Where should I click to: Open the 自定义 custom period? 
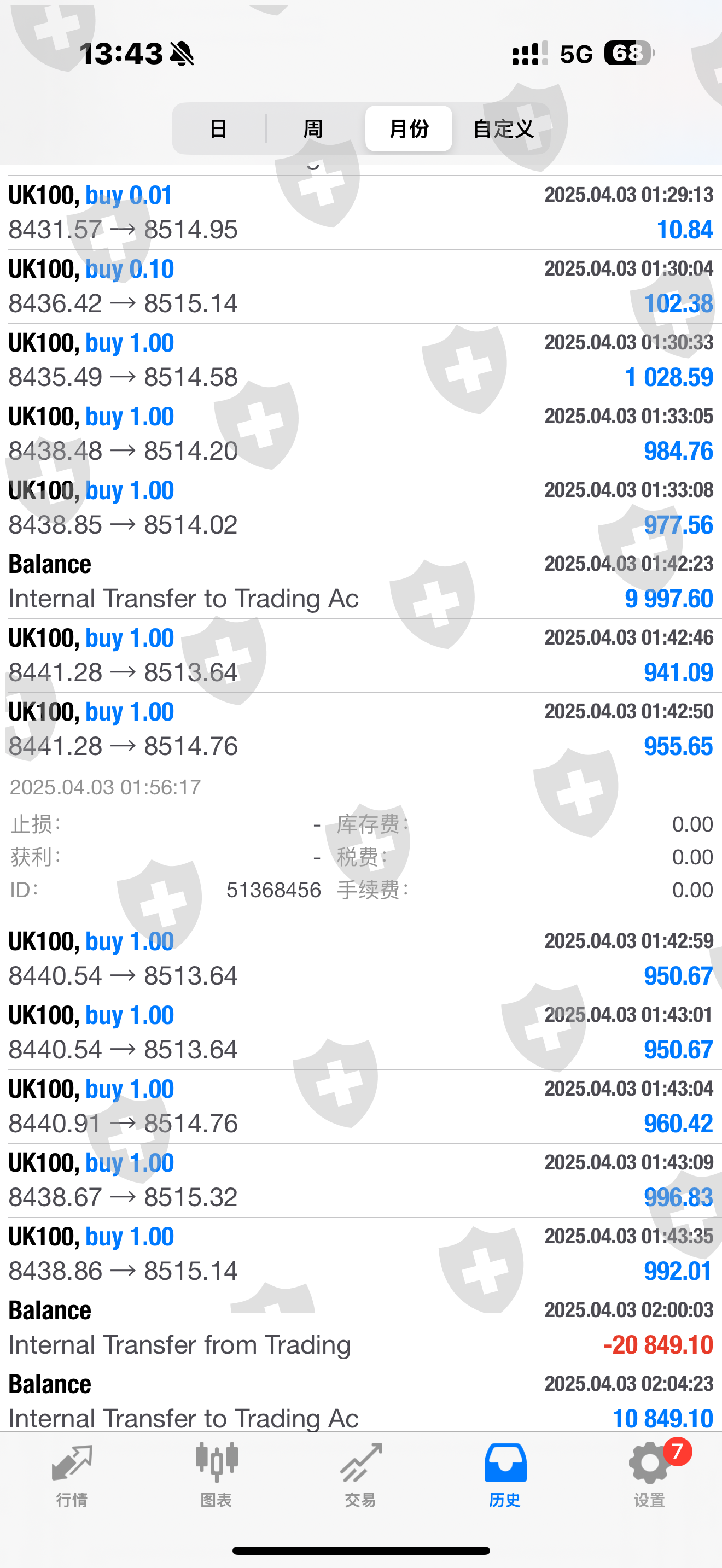click(x=503, y=128)
